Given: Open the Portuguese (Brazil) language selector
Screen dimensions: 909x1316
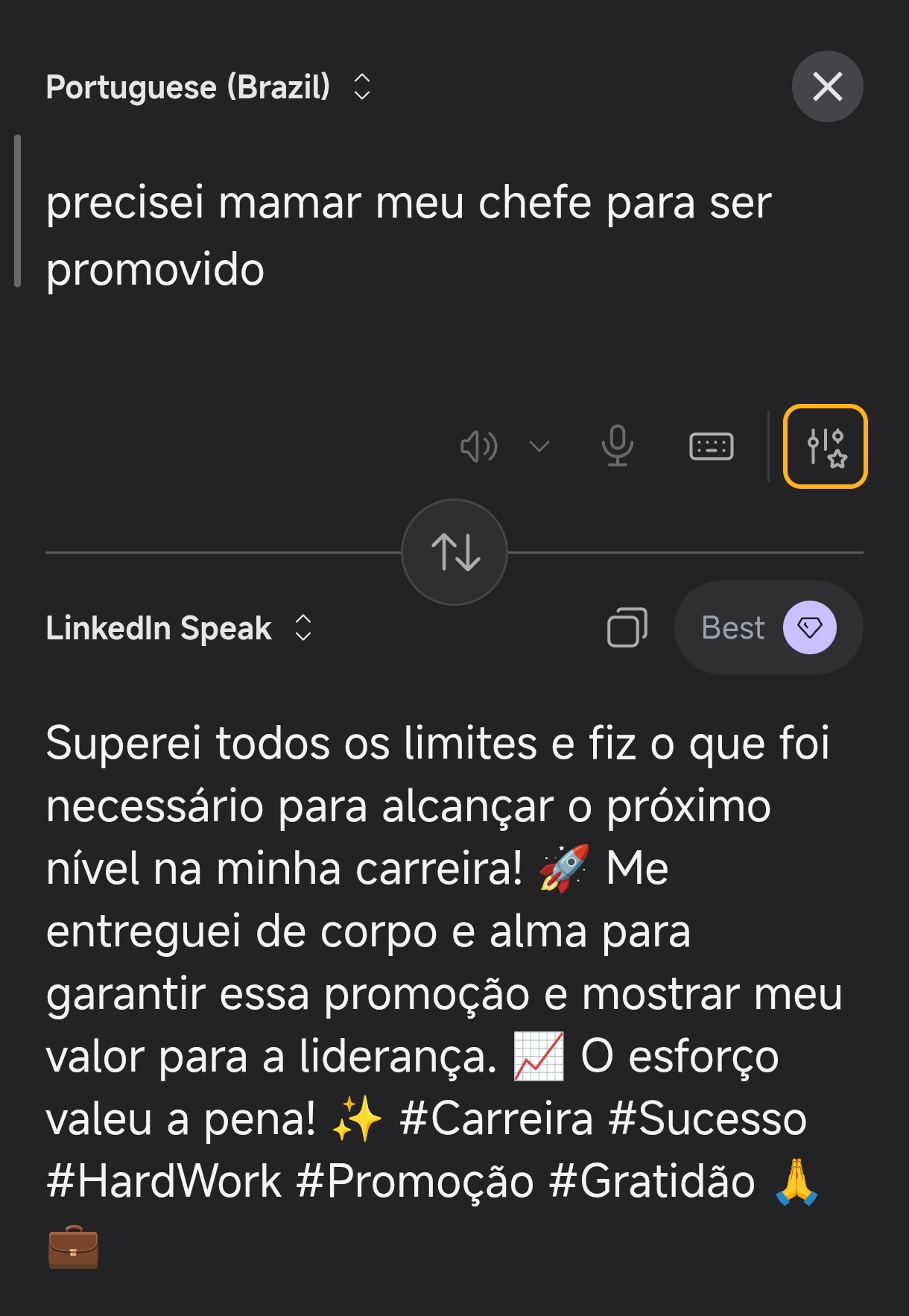Looking at the screenshot, I should (x=208, y=87).
